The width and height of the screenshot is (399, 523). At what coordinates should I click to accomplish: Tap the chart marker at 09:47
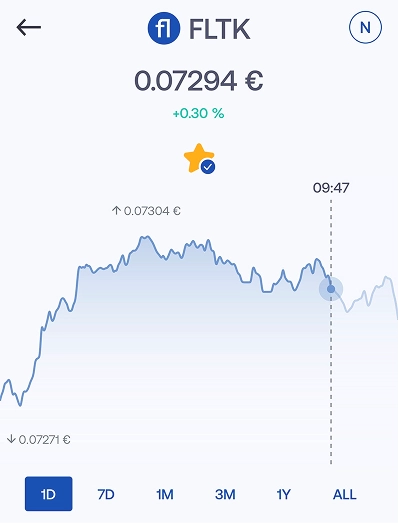tap(331, 289)
